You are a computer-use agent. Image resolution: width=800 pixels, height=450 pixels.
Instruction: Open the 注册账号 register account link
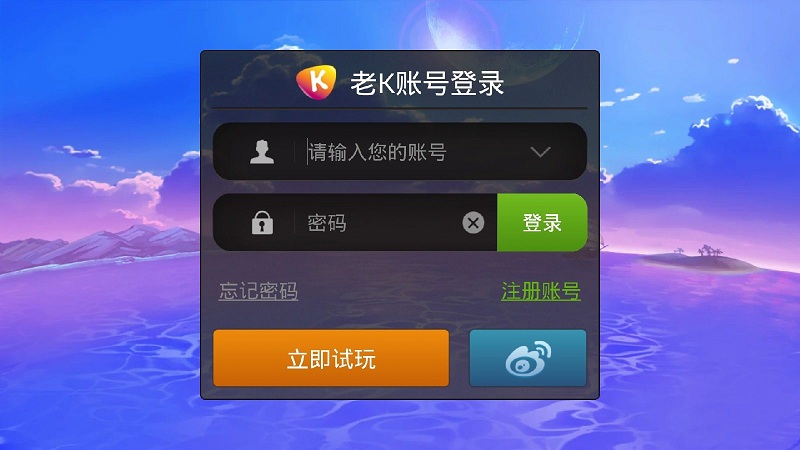(540, 292)
